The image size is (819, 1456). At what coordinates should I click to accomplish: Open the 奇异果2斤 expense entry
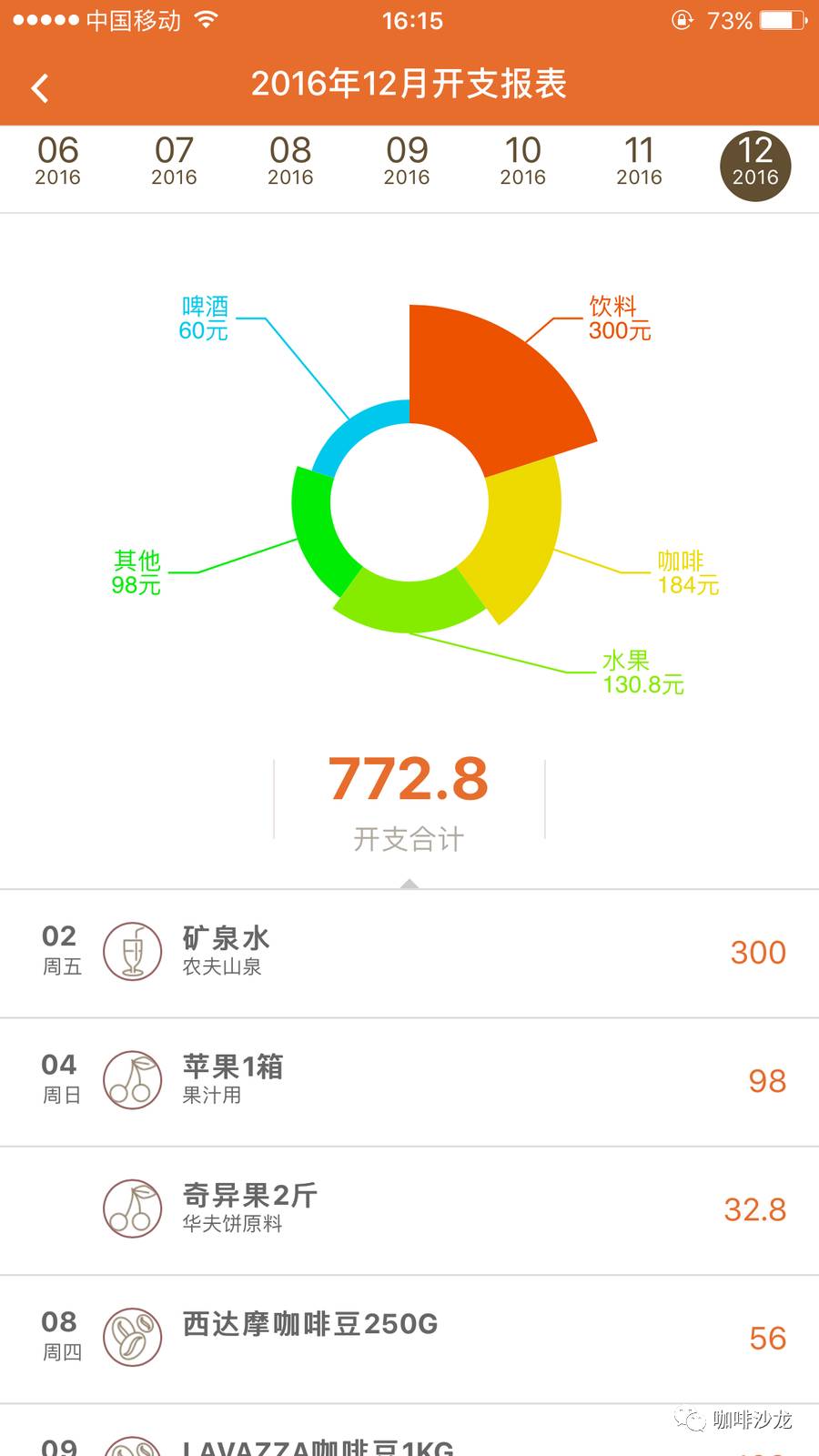tap(409, 1210)
